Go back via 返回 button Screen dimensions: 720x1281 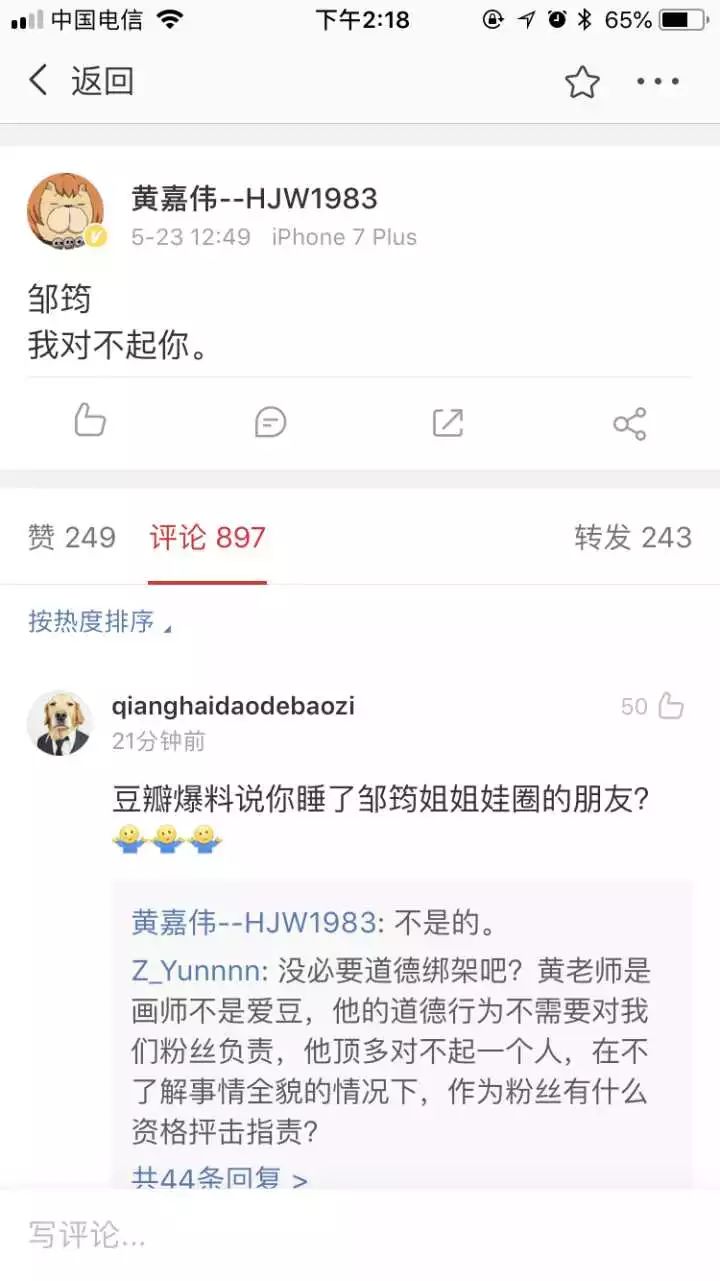(x=82, y=81)
